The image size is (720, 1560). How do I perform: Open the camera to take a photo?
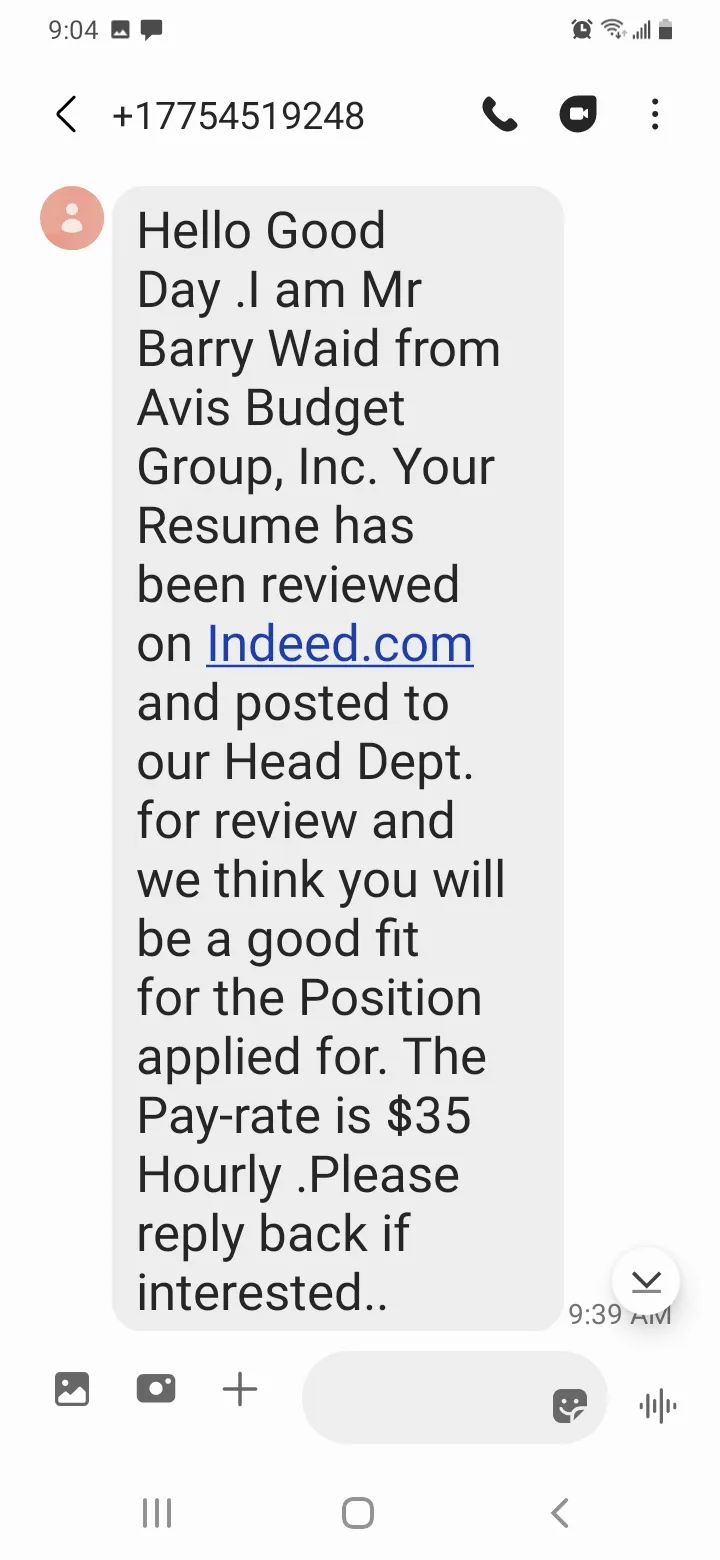(x=156, y=1389)
